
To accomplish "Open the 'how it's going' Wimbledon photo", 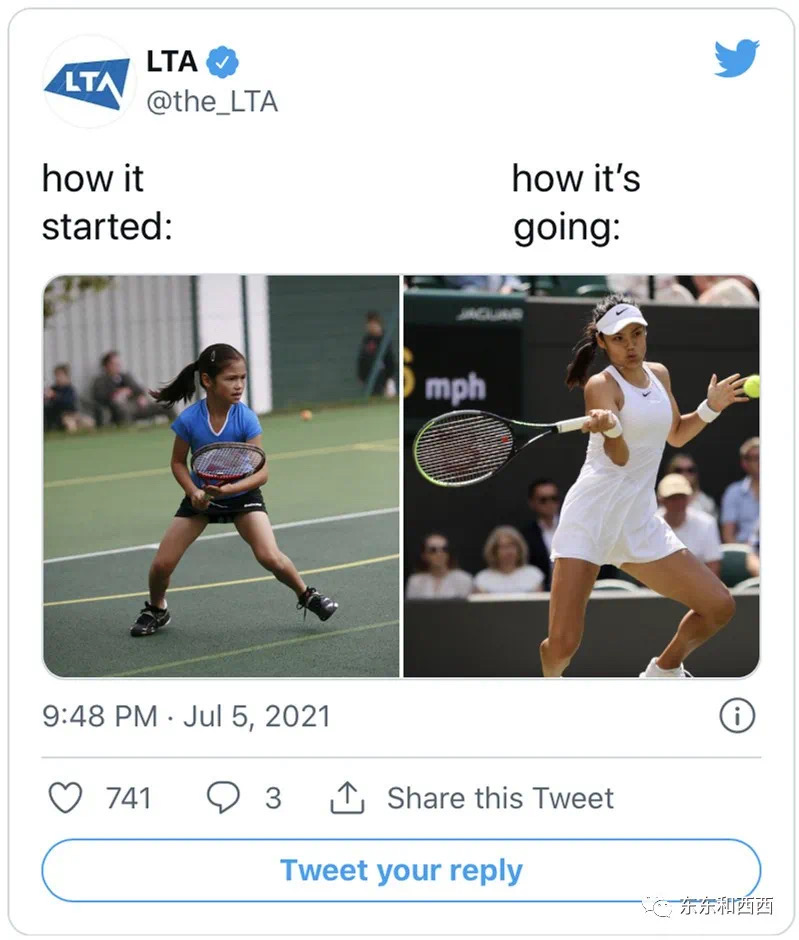I will pyautogui.click(x=581, y=476).
